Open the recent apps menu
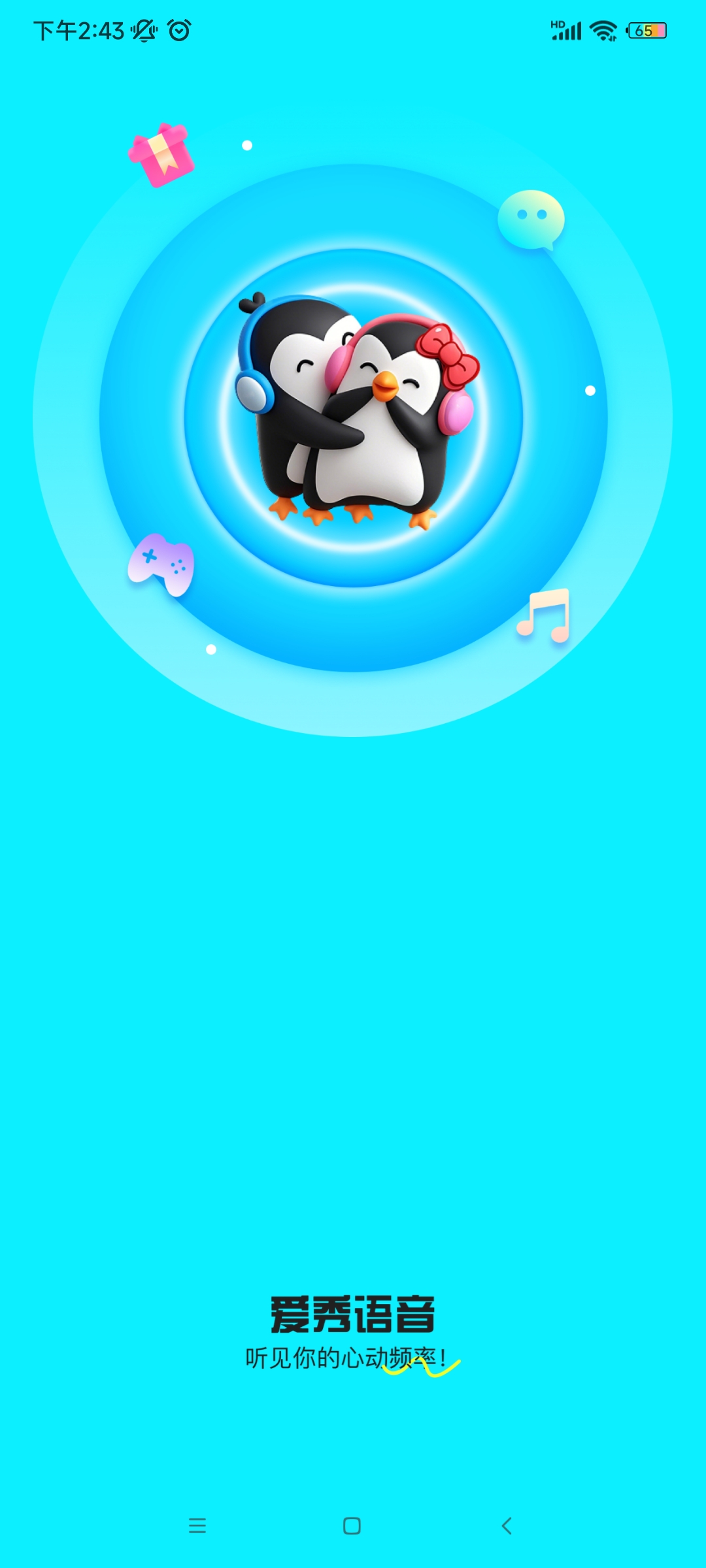The height and width of the screenshot is (1568, 706). coord(197,1526)
